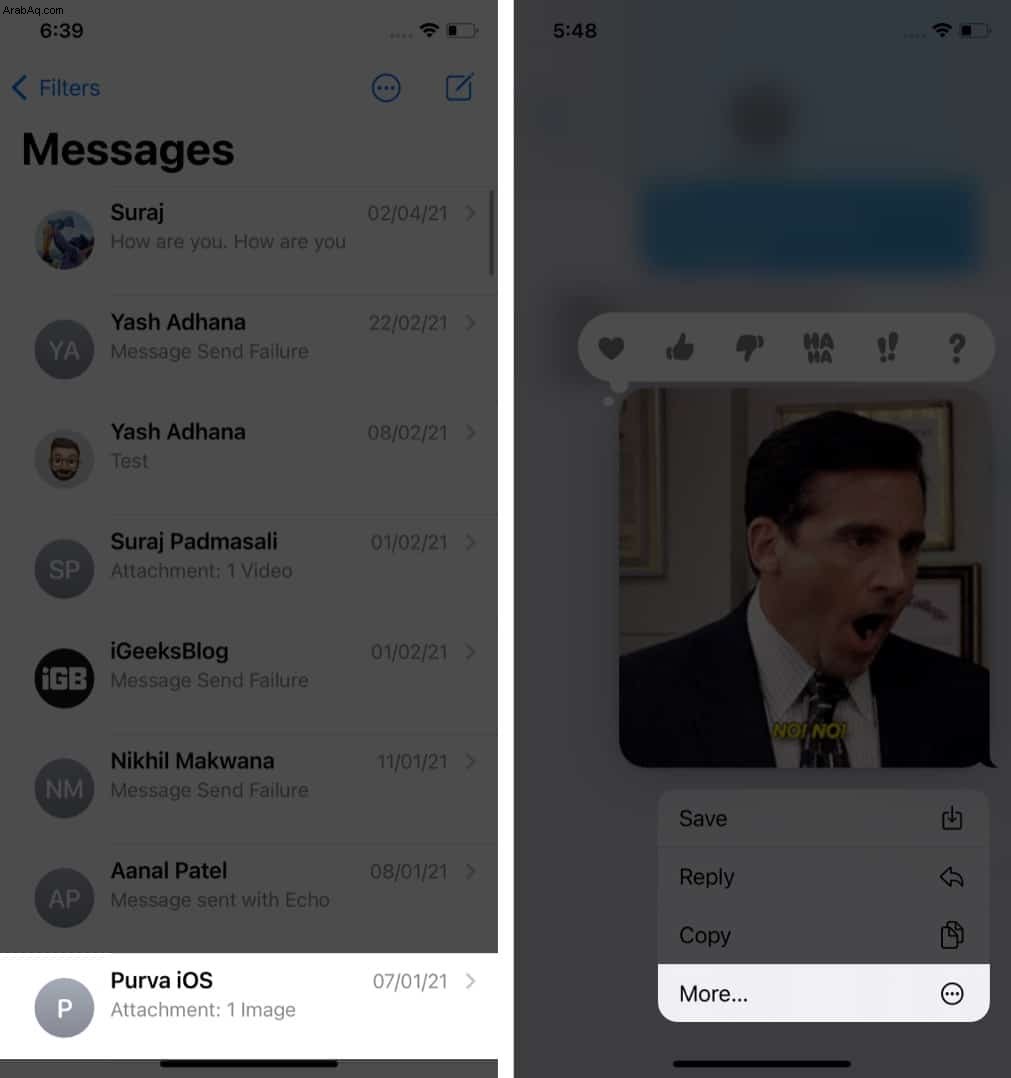The height and width of the screenshot is (1078, 1011).
Task: Compose a new message
Action: (458, 88)
